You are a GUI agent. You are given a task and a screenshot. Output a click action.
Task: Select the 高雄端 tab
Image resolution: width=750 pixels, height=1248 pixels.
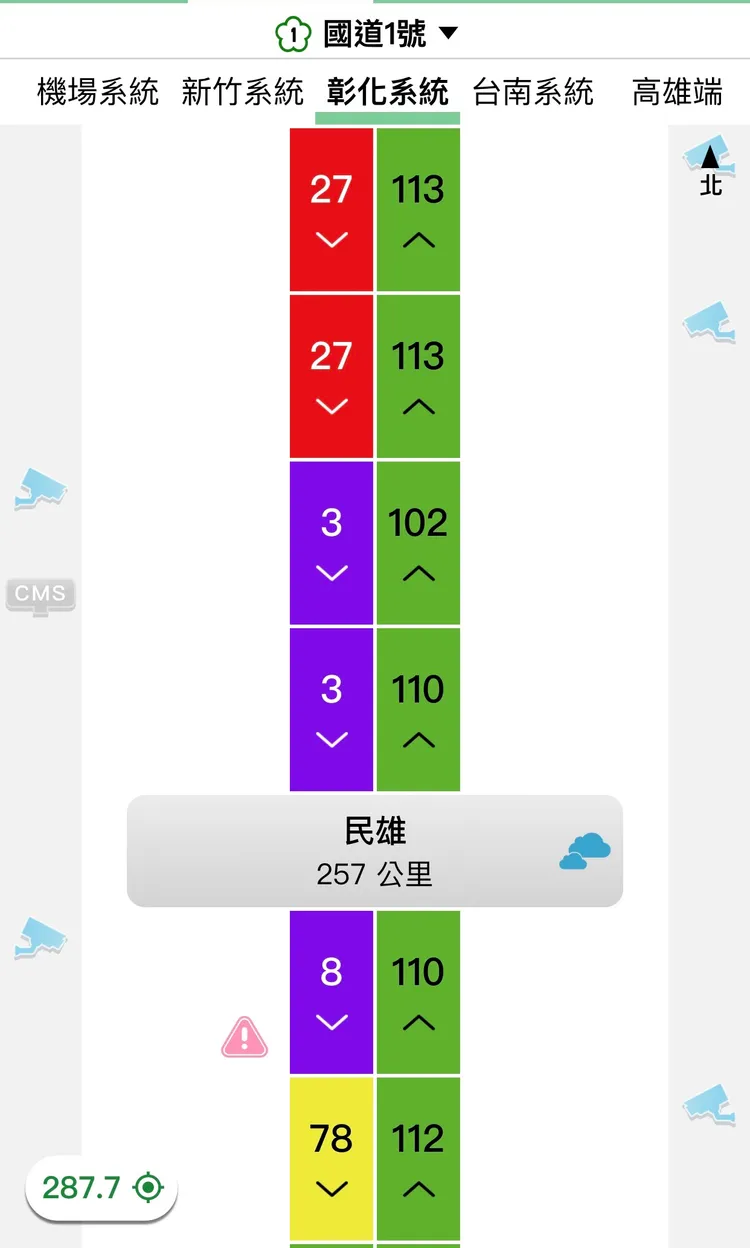[x=676, y=91]
